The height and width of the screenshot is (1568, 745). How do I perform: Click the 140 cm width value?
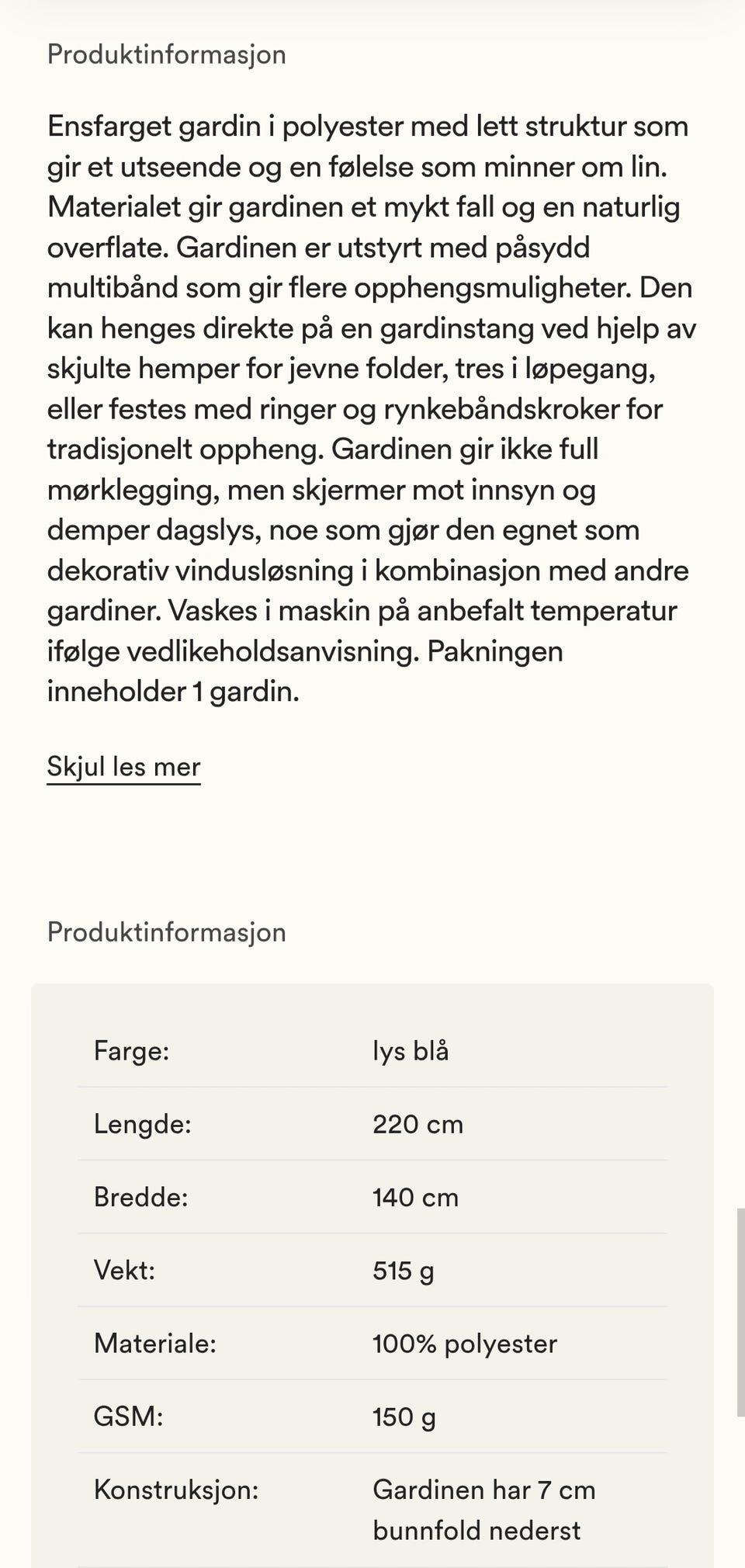pyautogui.click(x=415, y=1197)
